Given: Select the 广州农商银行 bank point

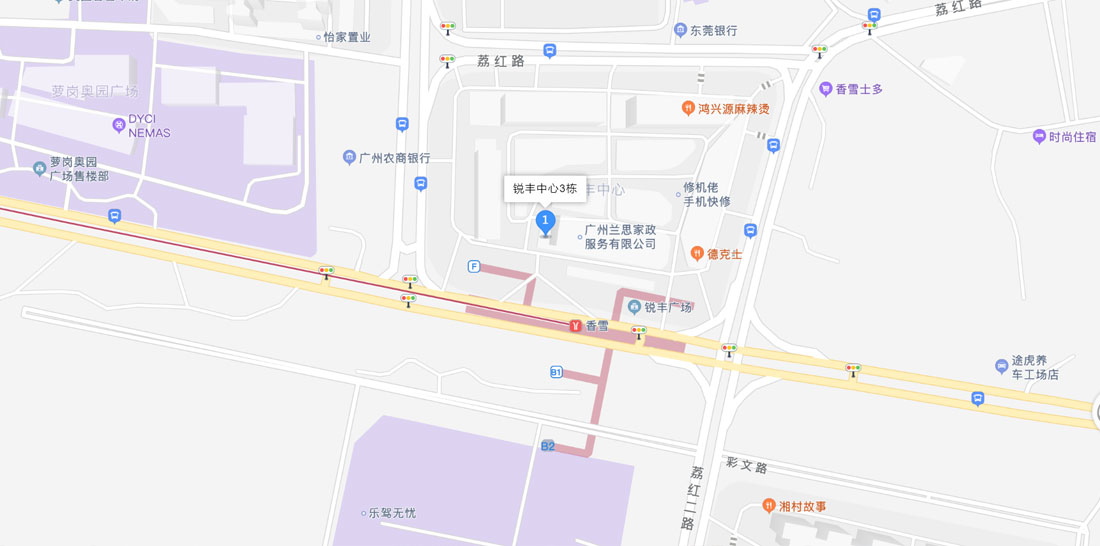Looking at the screenshot, I should [349, 157].
